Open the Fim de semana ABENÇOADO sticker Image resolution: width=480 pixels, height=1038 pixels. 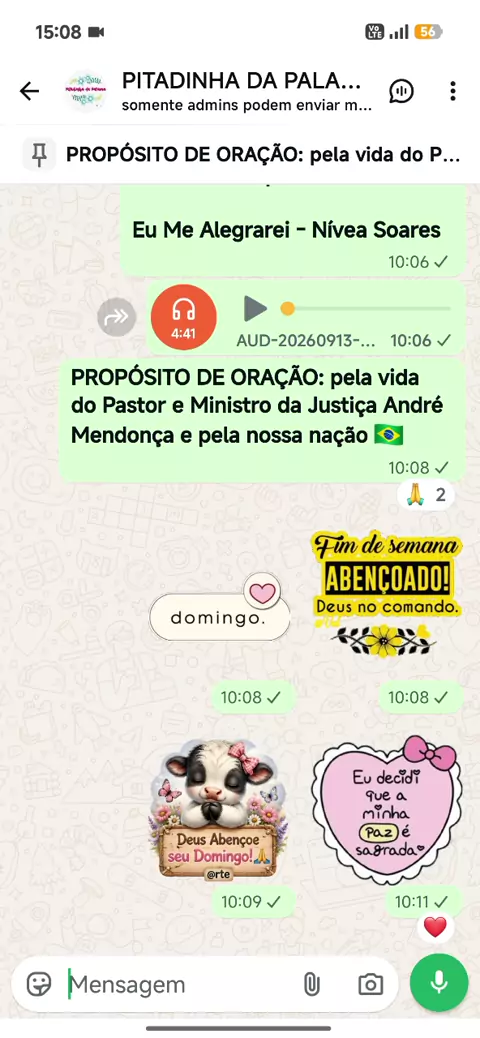pyautogui.click(x=386, y=594)
